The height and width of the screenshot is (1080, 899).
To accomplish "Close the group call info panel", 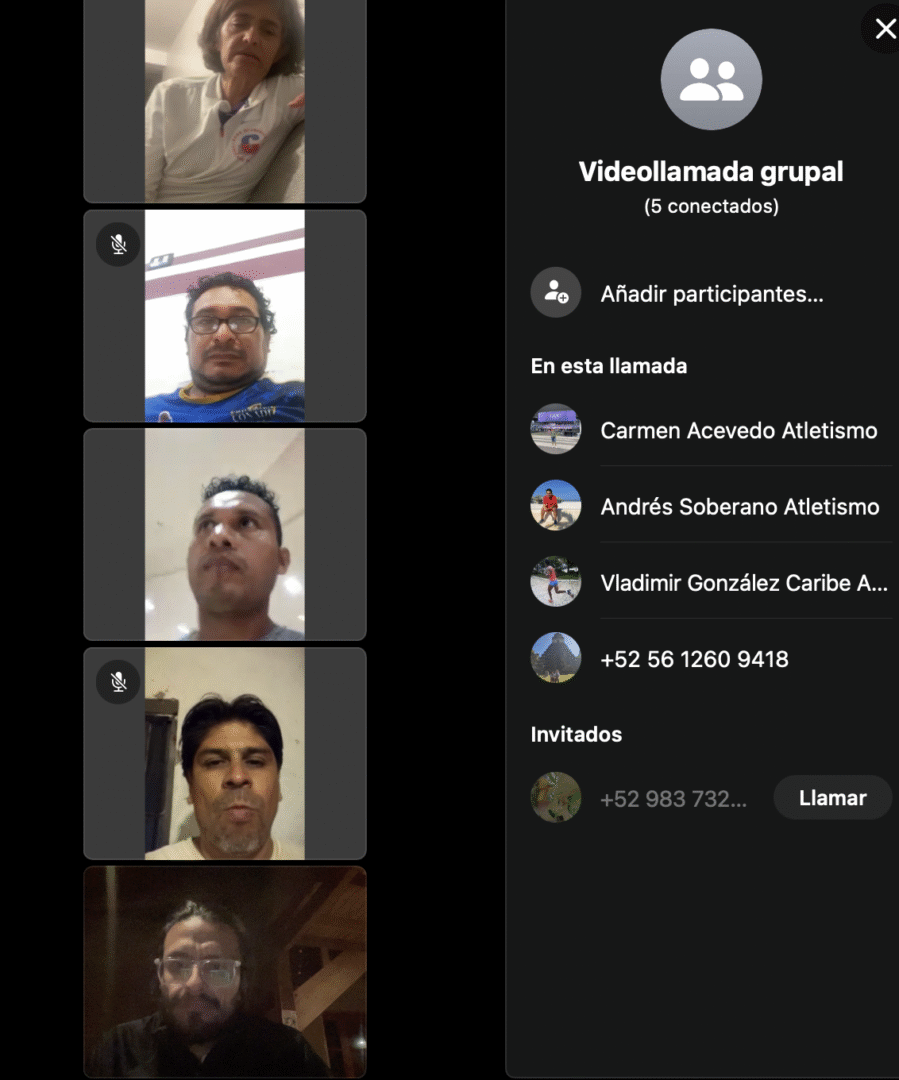I will pos(885,29).
